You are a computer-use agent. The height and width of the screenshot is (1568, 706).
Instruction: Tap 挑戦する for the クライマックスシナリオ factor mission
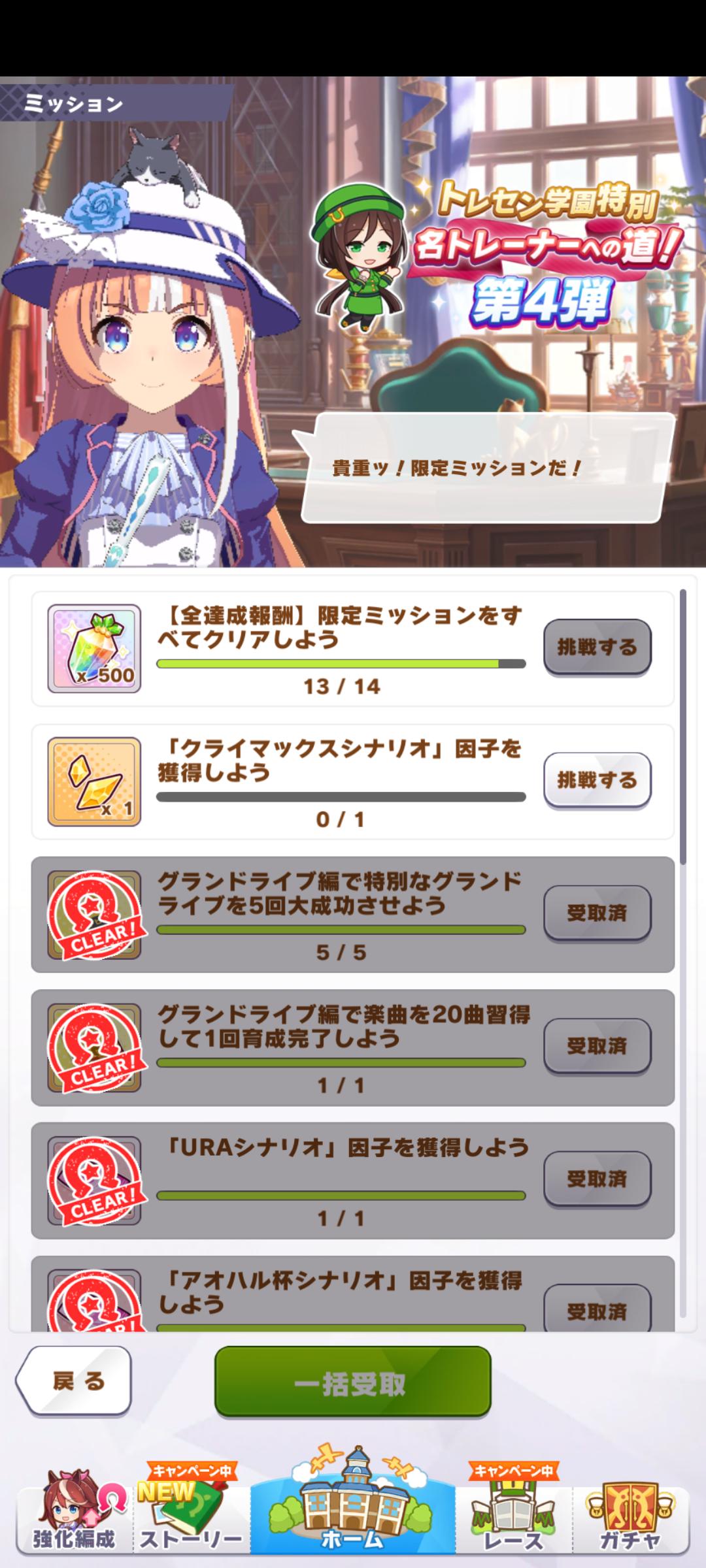[597, 779]
